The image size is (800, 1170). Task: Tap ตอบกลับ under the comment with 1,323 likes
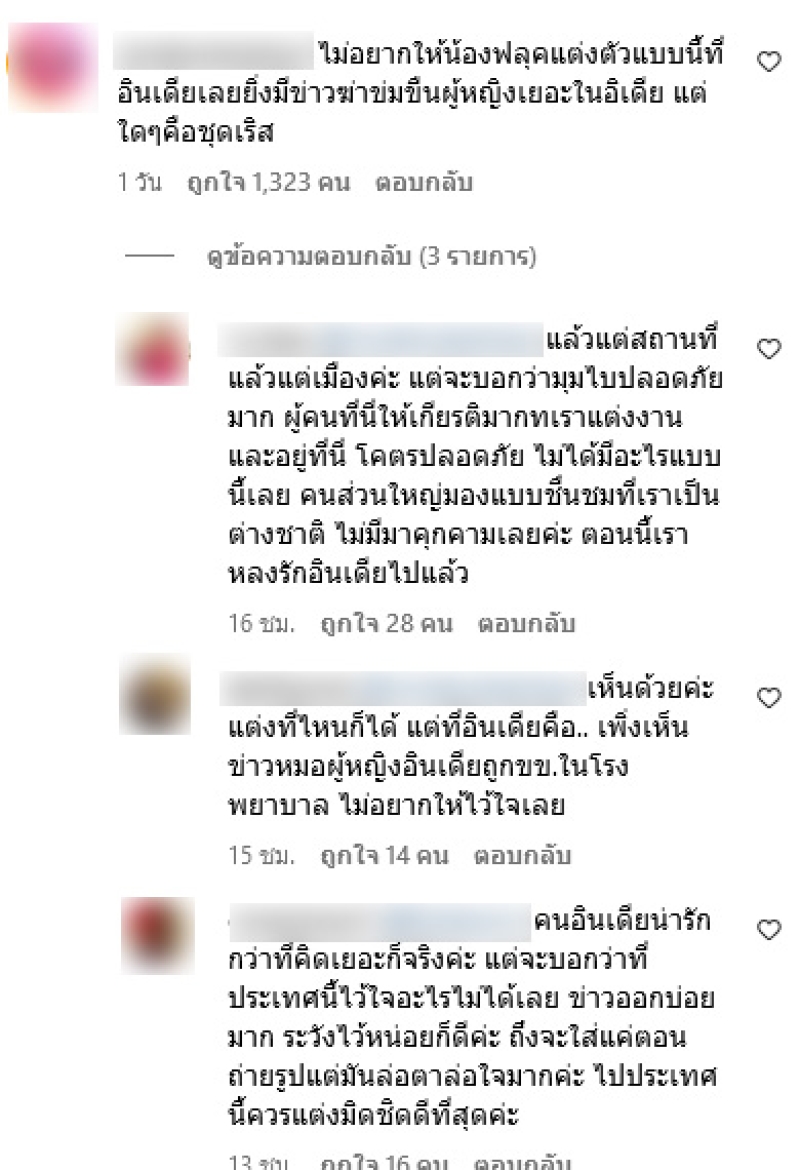423,184
